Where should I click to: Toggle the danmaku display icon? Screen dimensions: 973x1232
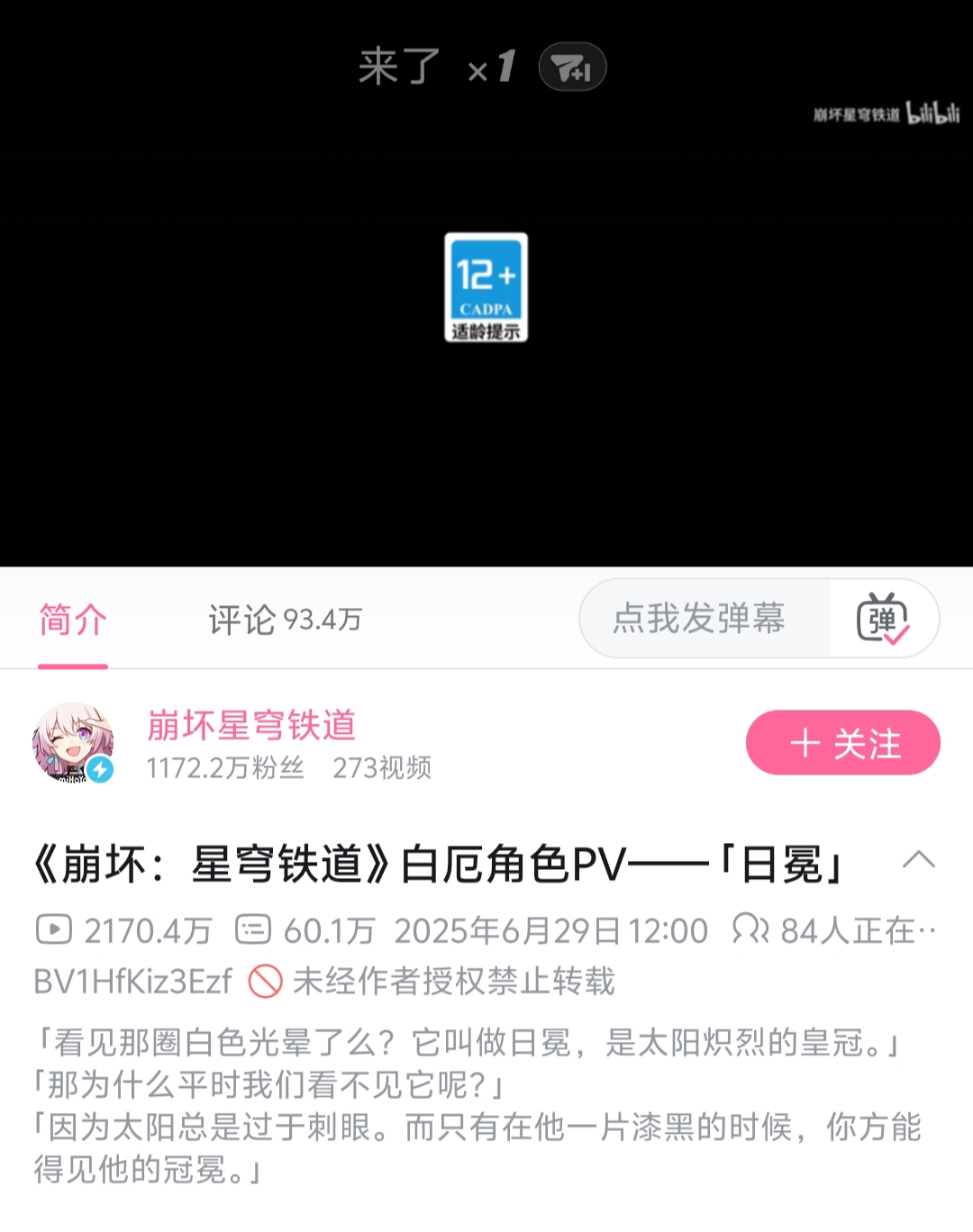(882, 619)
